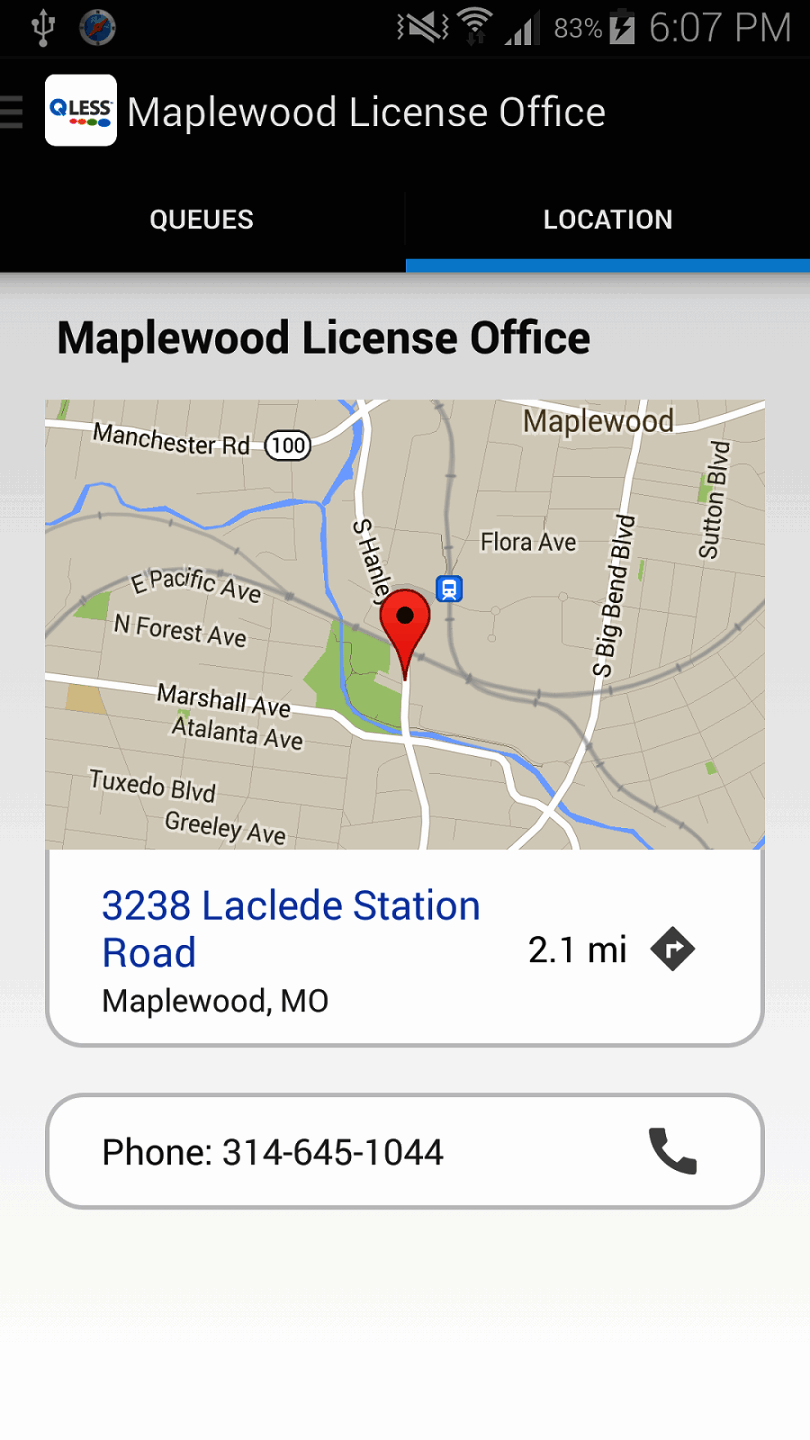Viewport: 810px width, 1440px height.
Task: Select the Location tab
Action: point(607,220)
